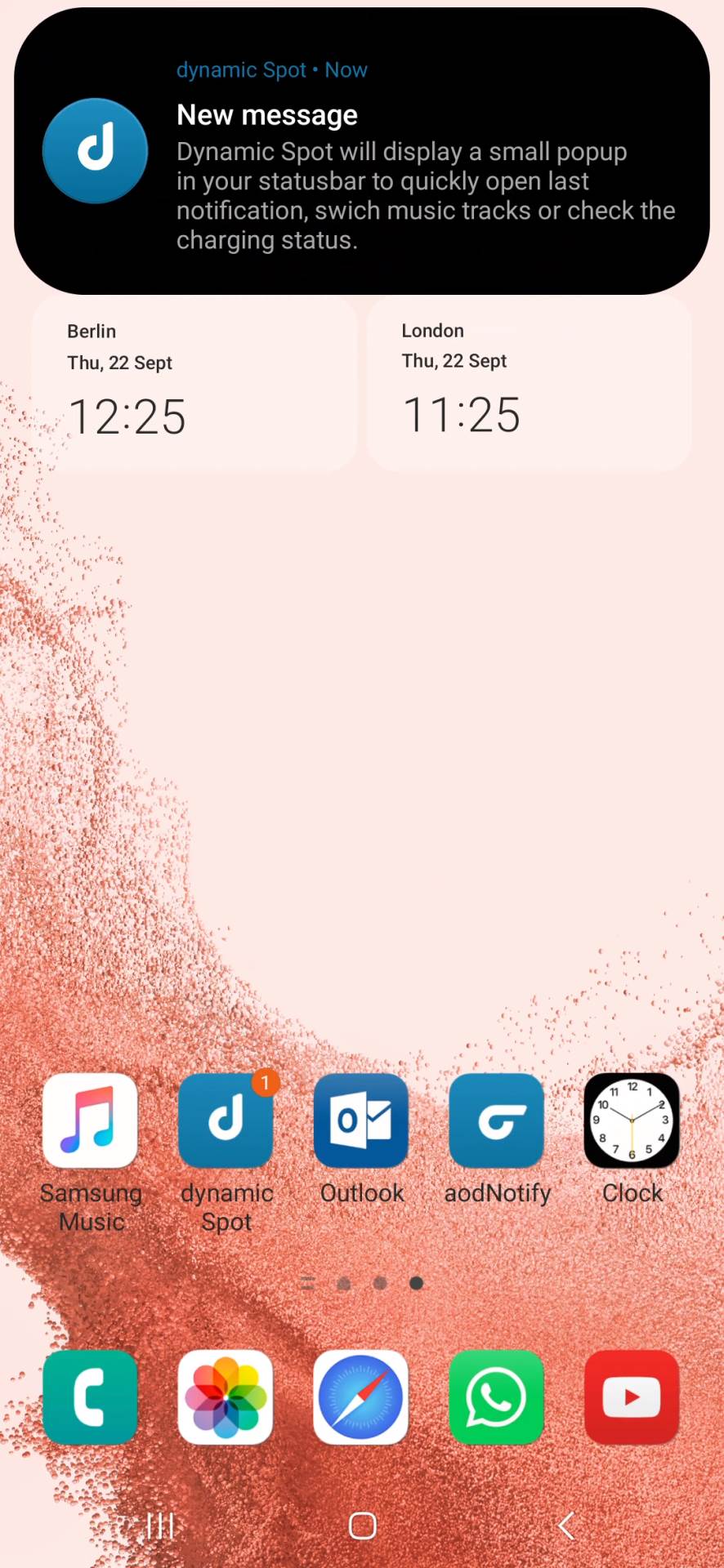Open the Clock app
This screenshot has height=1568, width=724.
[x=631, y=1120]
